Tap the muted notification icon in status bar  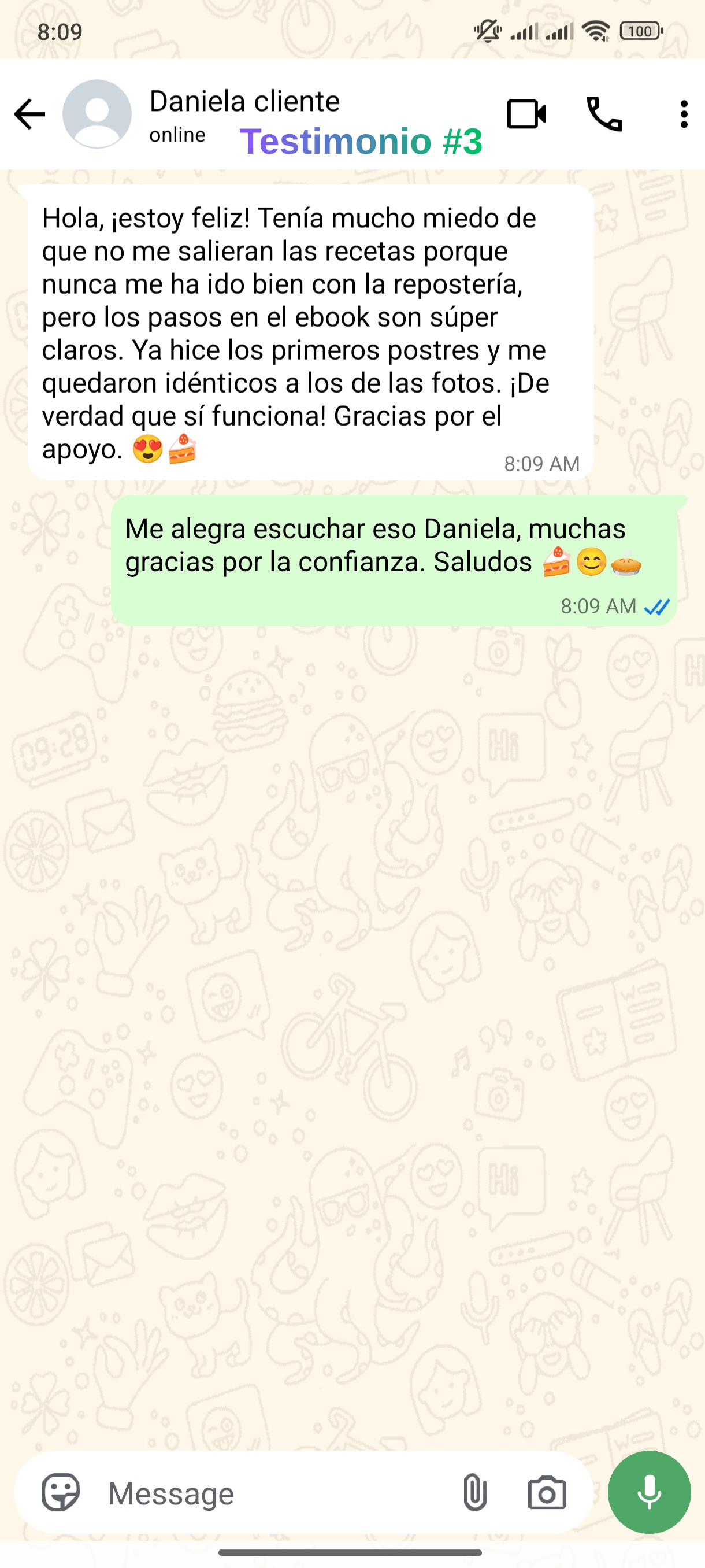click(x=488, y=32)
